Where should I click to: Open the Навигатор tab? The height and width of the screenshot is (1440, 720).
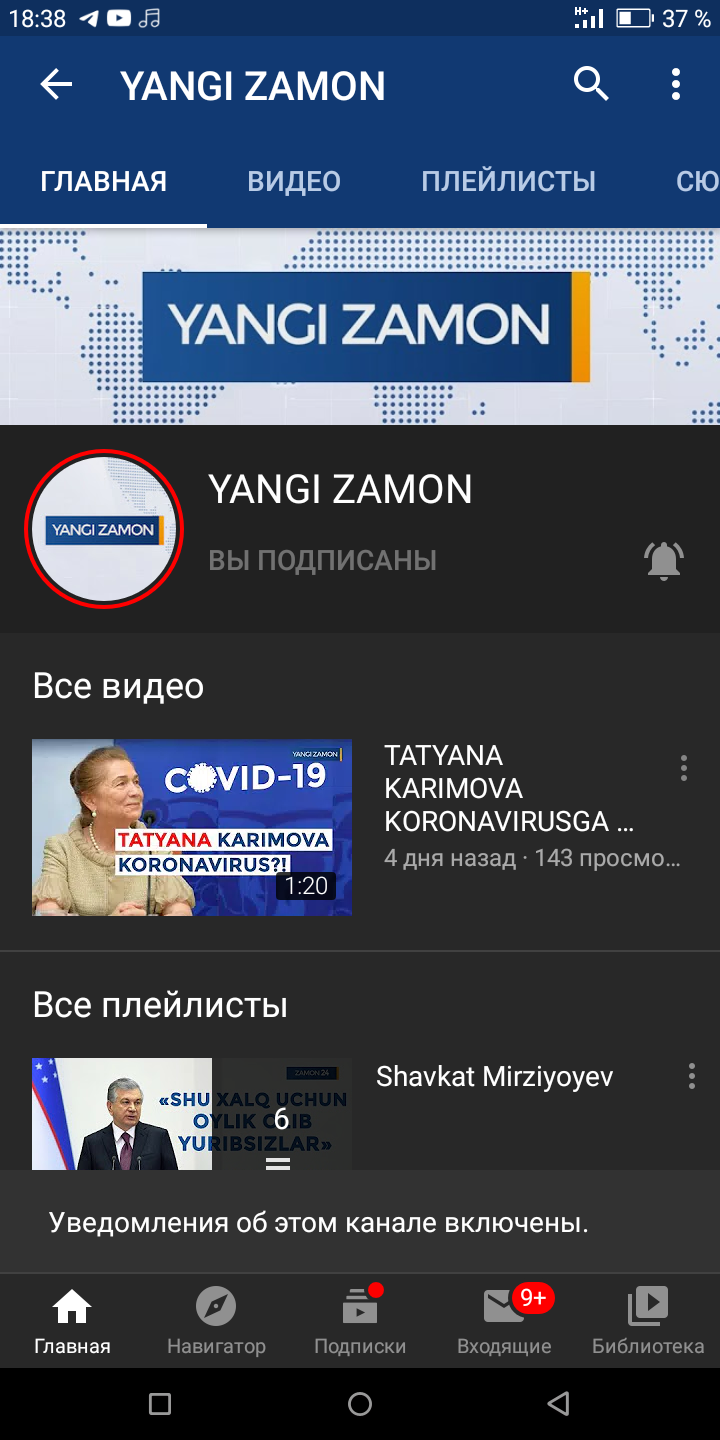click(216, 1320)
